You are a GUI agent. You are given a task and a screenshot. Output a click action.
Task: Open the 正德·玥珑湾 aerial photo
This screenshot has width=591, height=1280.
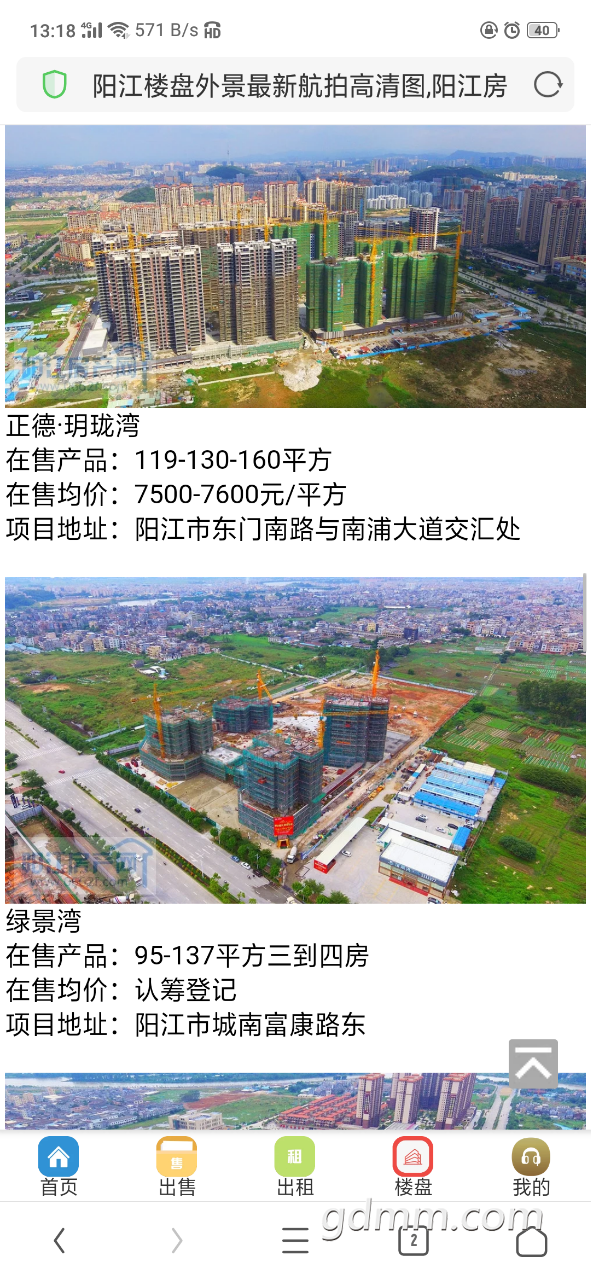pos(295,266)
